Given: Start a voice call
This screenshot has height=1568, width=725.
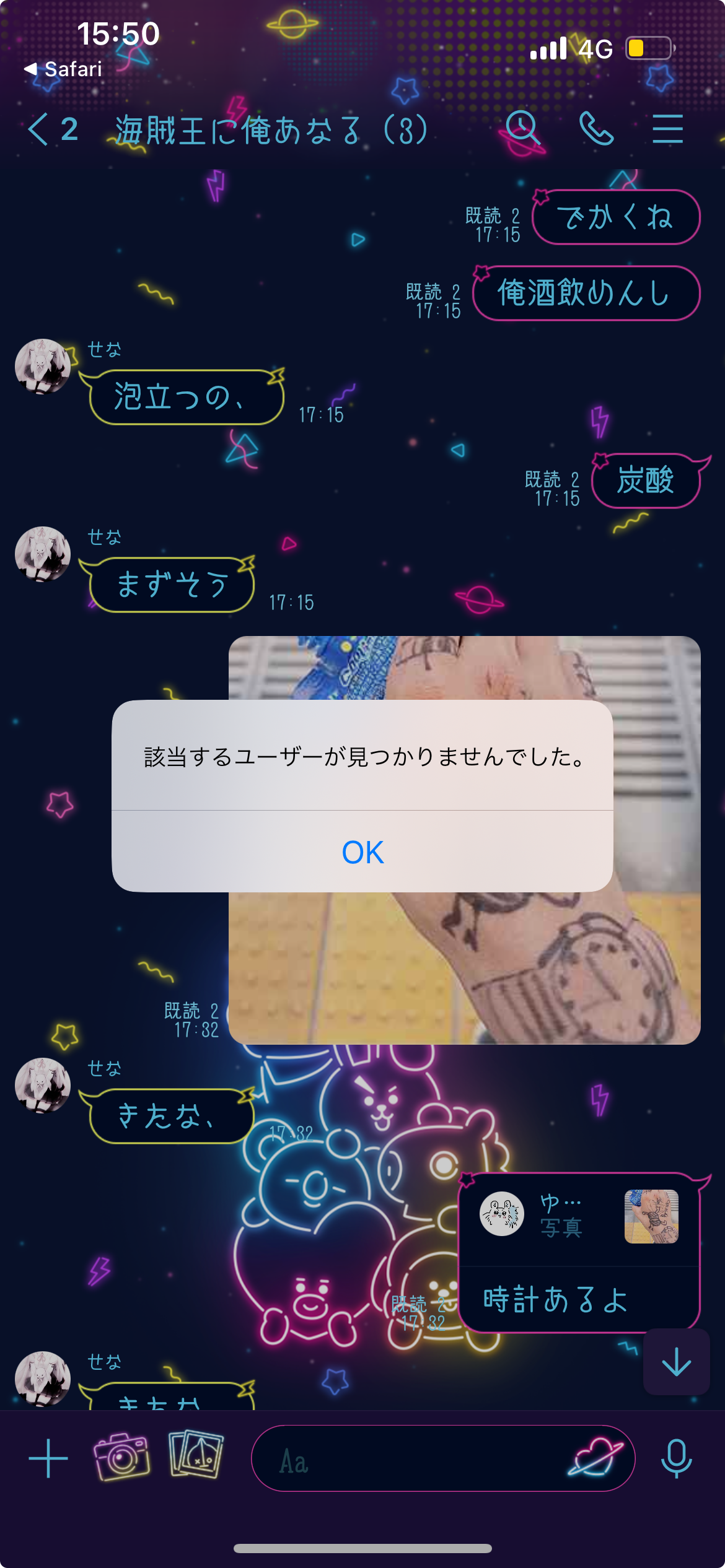Looking at the screenshot, I should (x=595, y=129).
